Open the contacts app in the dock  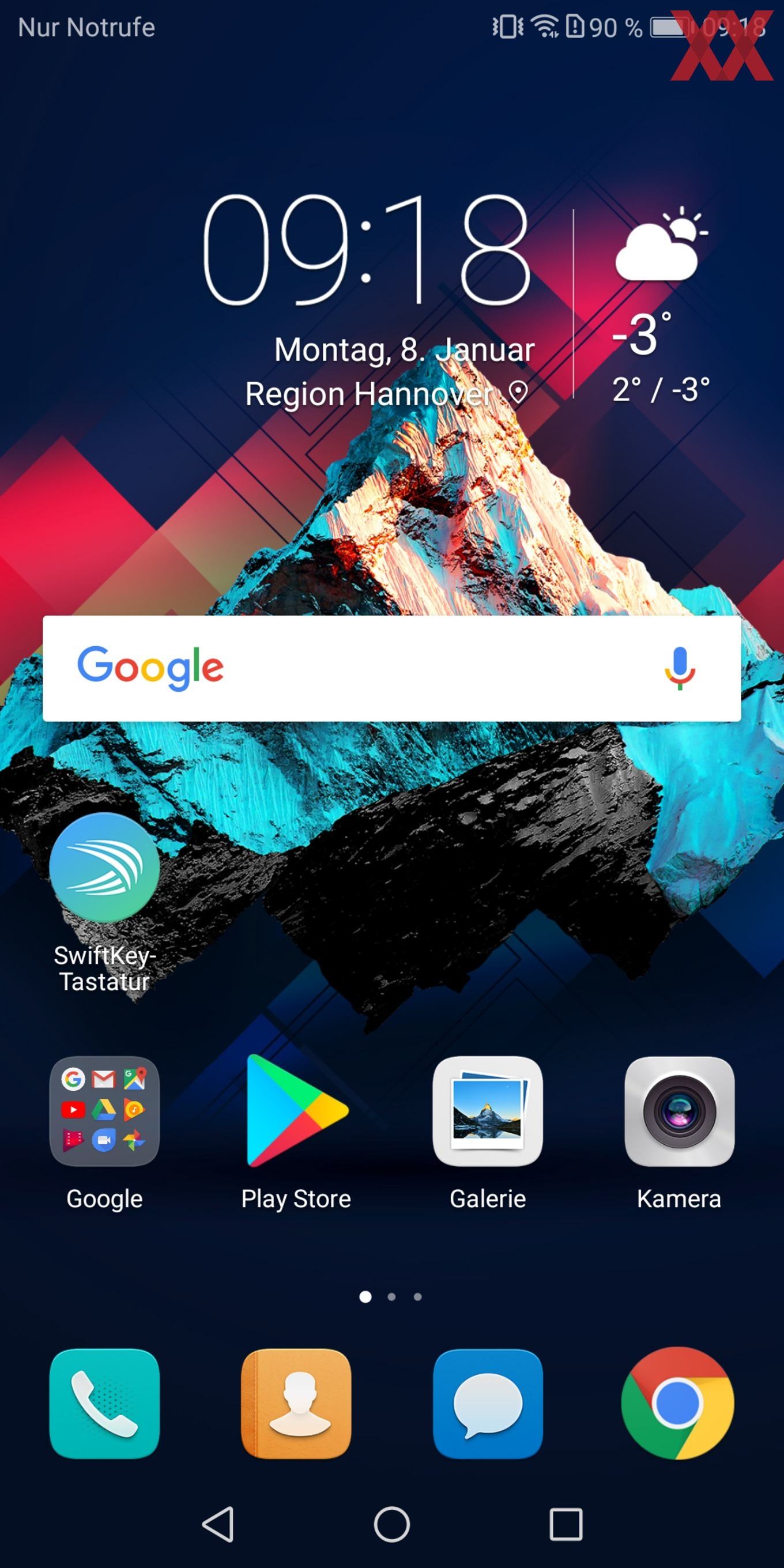tap(296, 1404)
